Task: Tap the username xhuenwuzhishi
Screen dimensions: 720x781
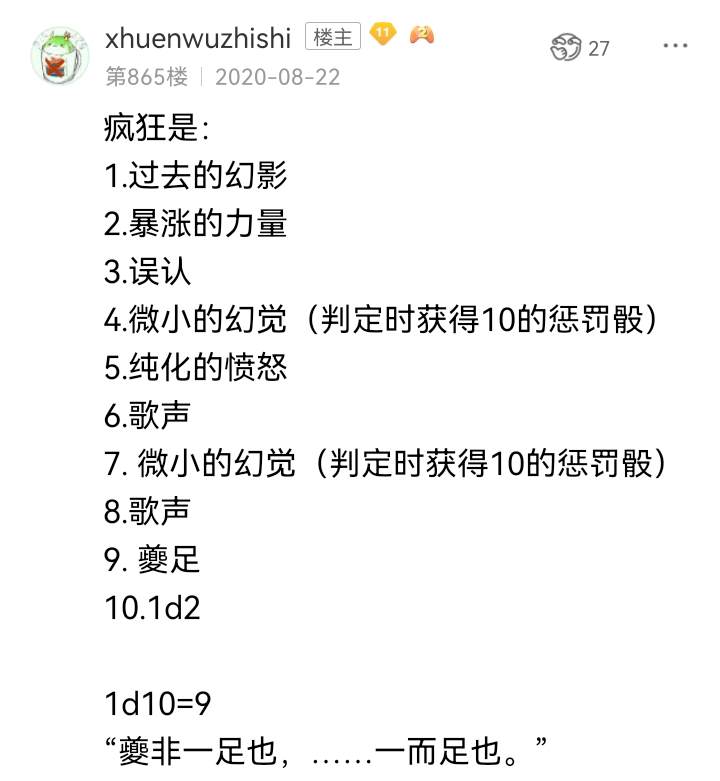Action: (x=197, y=38)
